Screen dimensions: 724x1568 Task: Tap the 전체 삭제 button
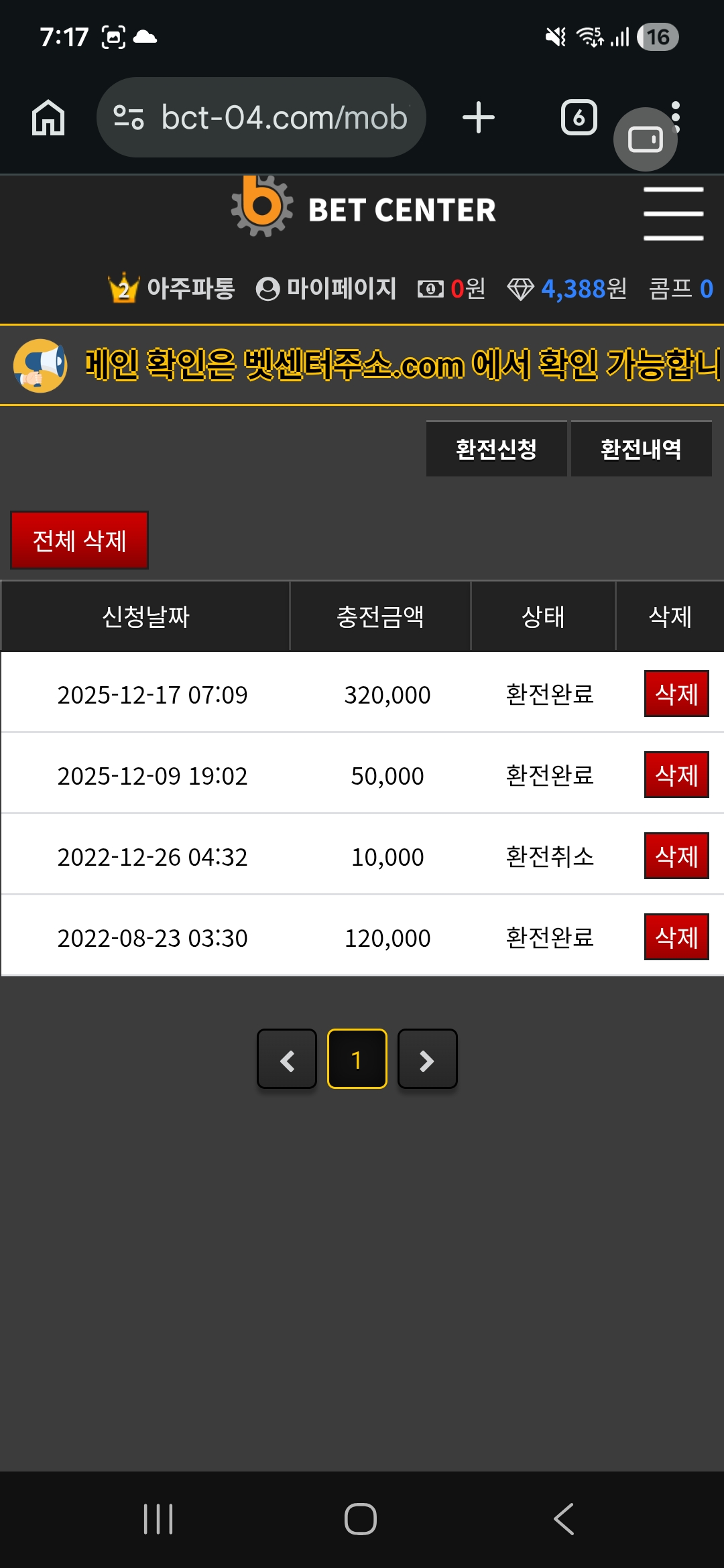[79, 540]
